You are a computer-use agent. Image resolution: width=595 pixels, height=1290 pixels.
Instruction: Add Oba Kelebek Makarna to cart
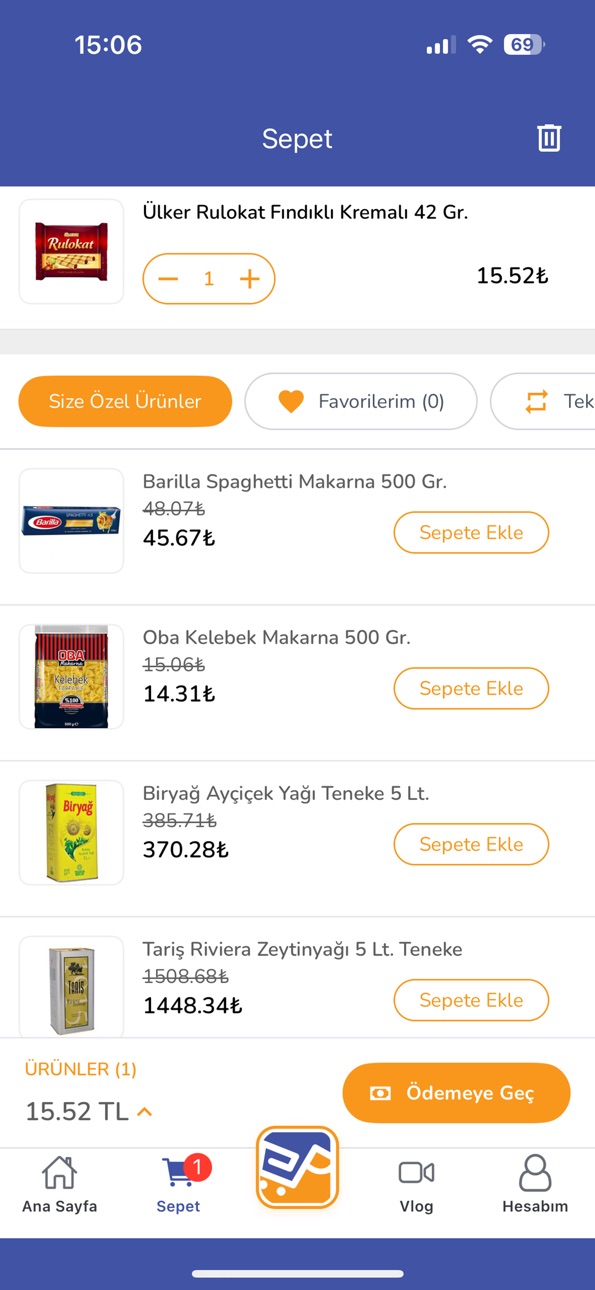point(471,689)
